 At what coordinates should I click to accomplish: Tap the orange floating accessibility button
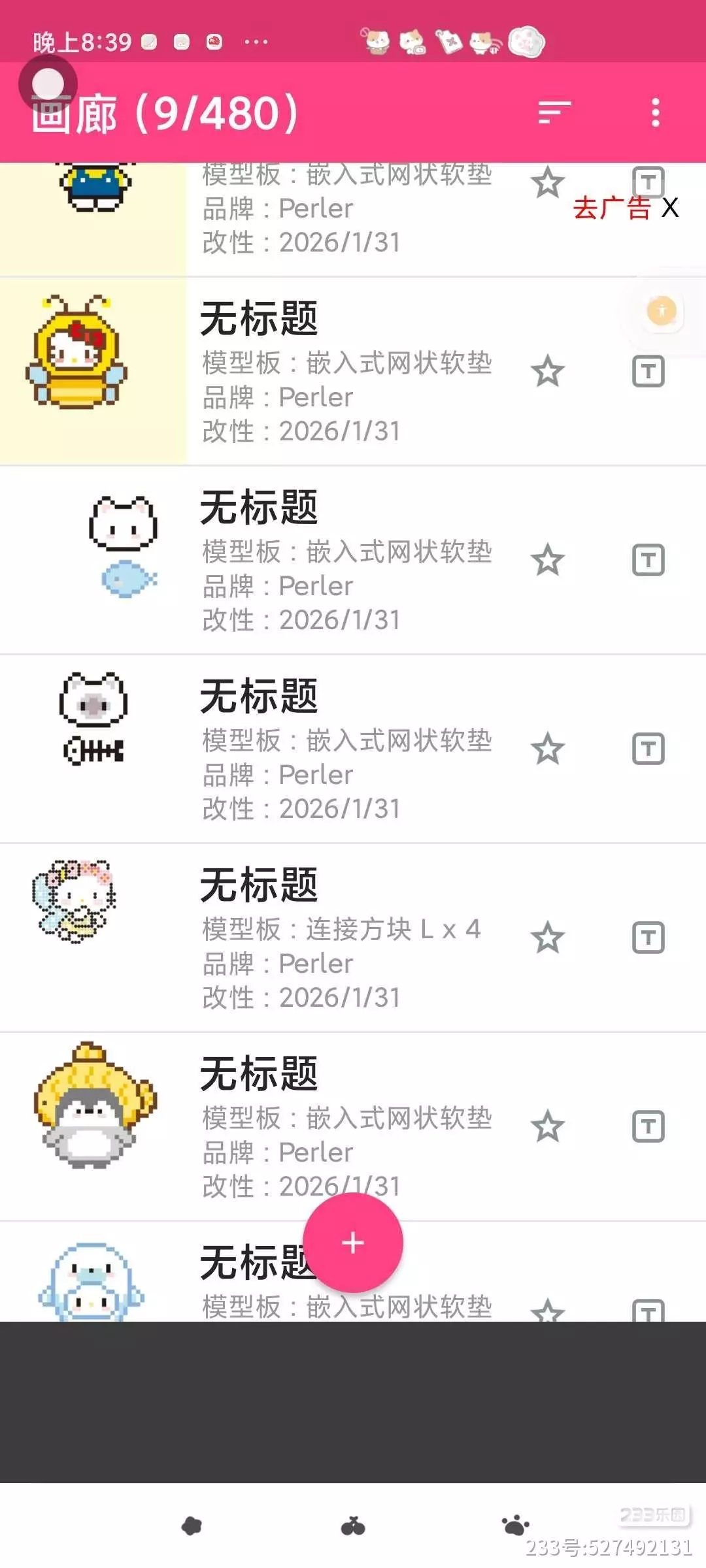coord(662,311)
